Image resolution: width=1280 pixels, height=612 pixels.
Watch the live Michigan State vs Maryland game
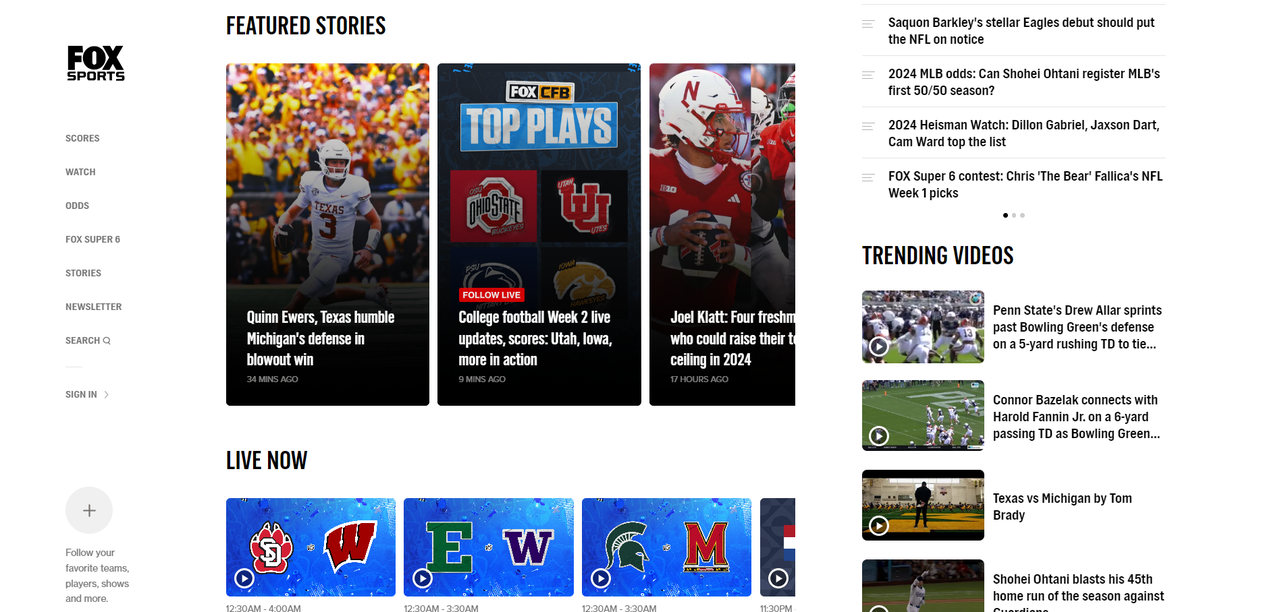pyautogui.click(x=666, y=547)
